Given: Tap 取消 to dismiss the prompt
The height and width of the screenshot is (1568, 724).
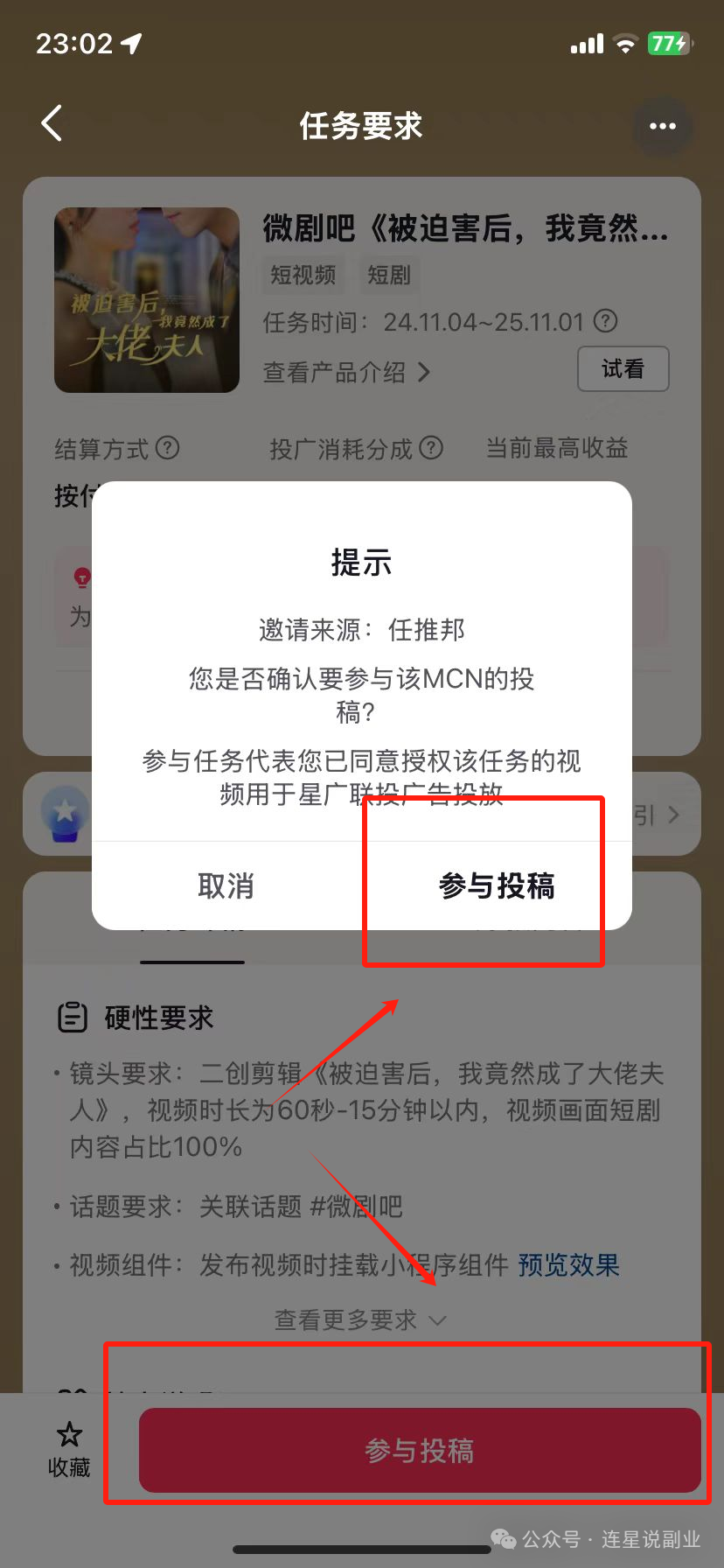Looking at the screenshot, I should point(226,886).
